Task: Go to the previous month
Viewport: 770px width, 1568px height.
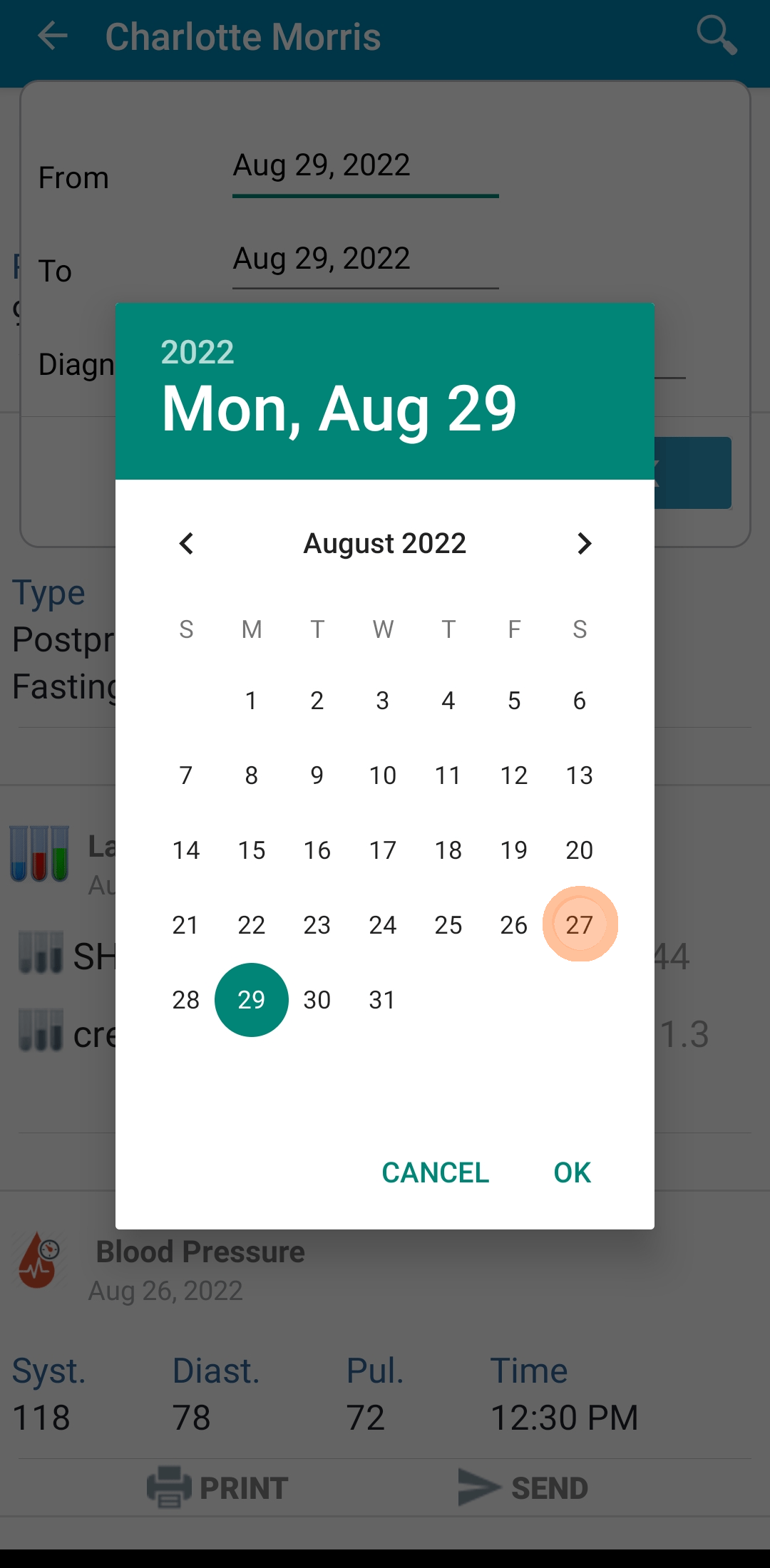Action: click(x=187, y=544)
